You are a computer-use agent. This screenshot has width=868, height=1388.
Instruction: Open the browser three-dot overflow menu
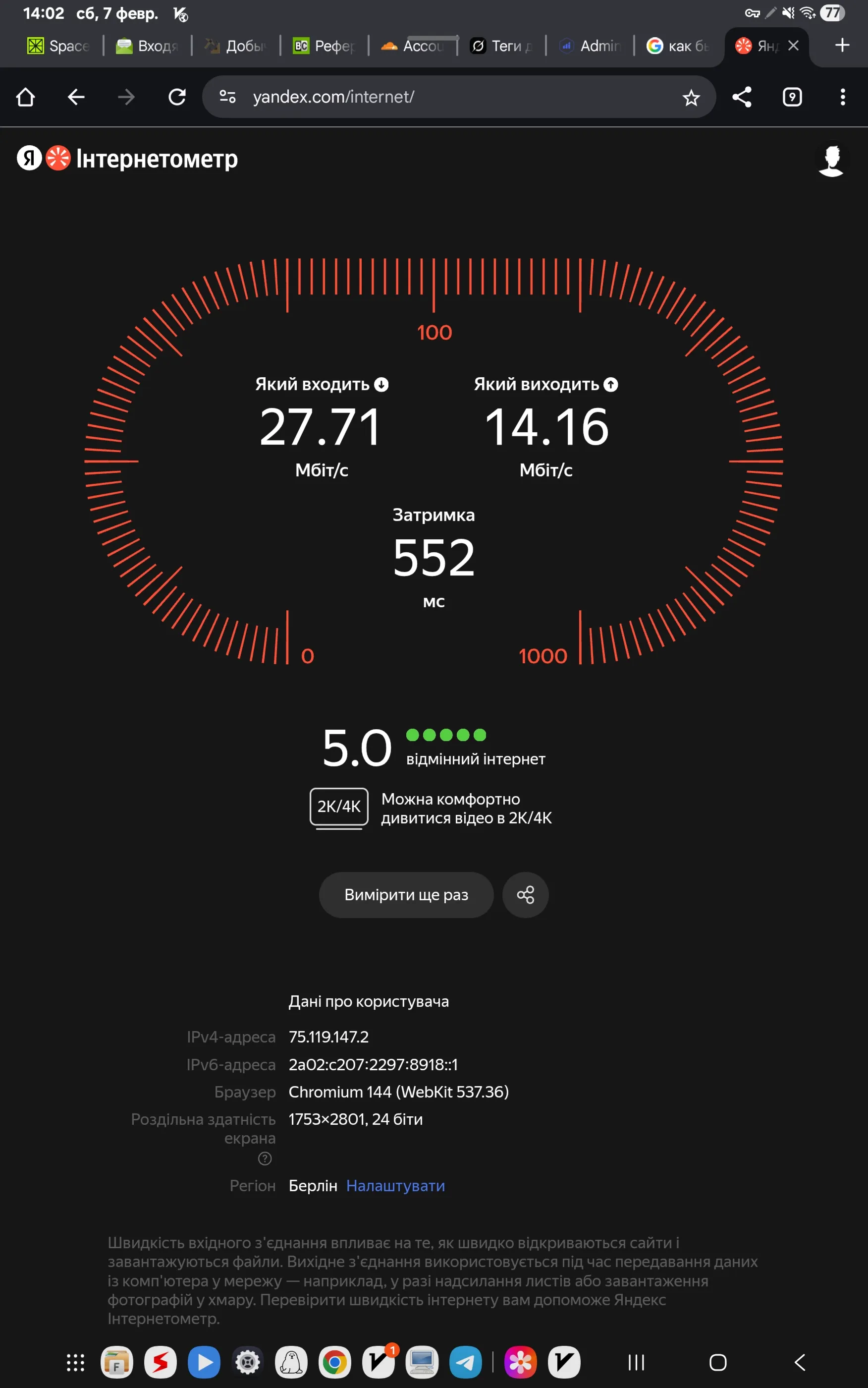[x=842, y=97]
